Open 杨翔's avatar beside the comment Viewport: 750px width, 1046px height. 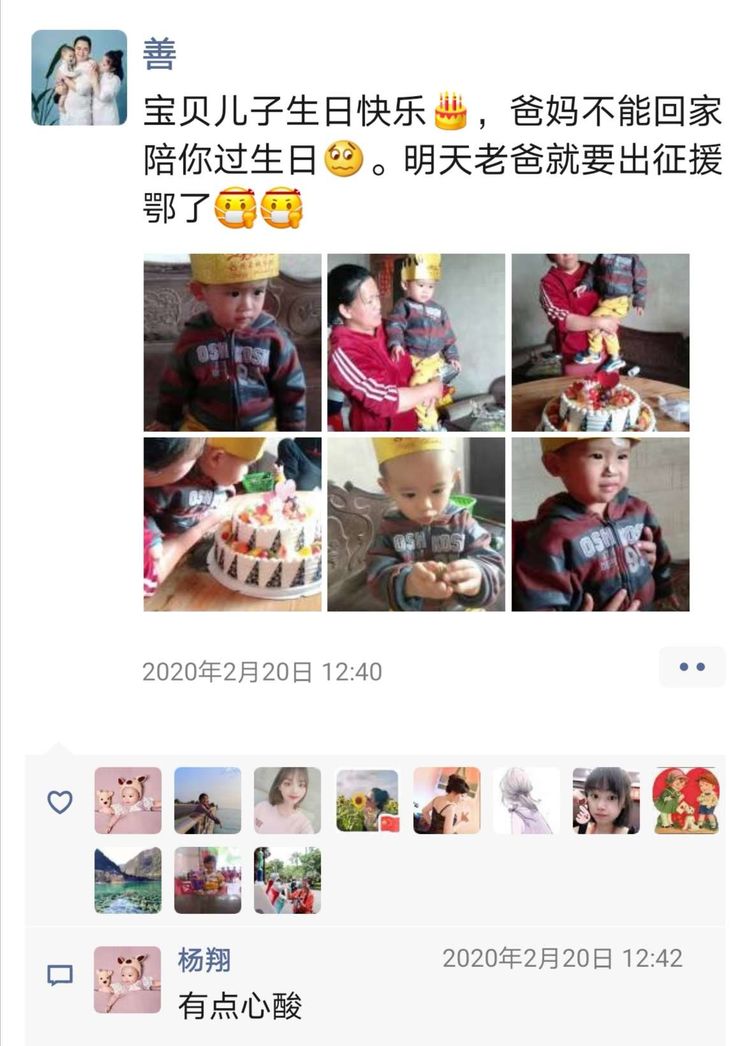tap(128, 980)
